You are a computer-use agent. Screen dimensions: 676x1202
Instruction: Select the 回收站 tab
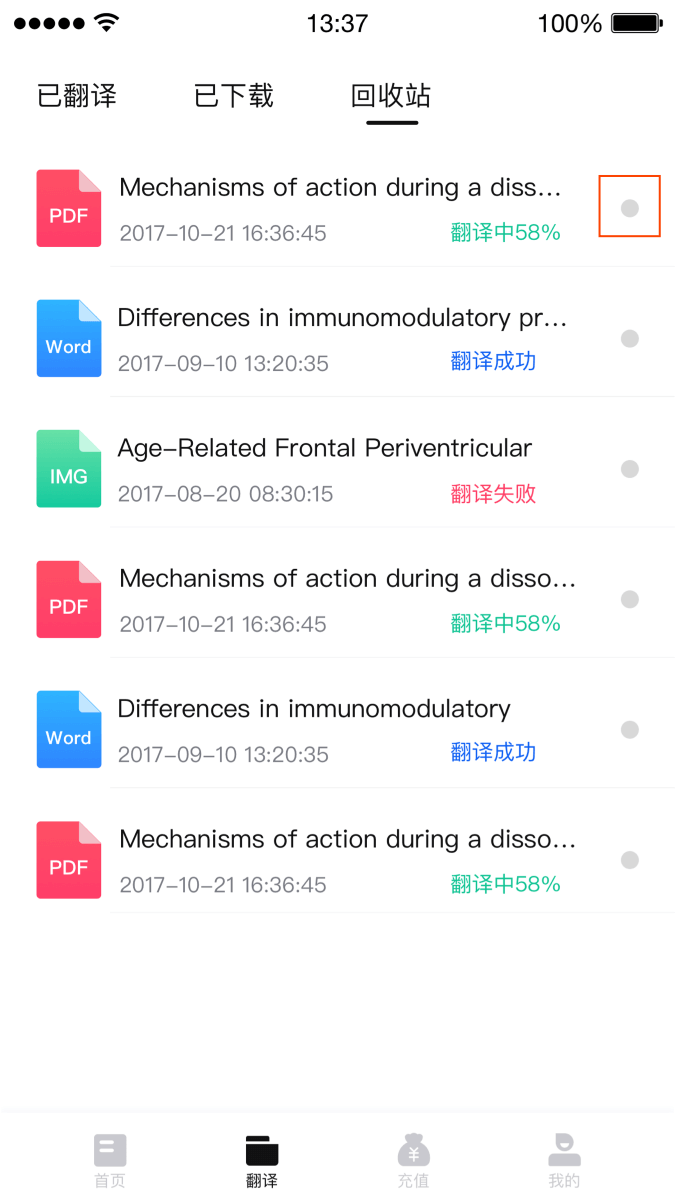coord(391,96)
